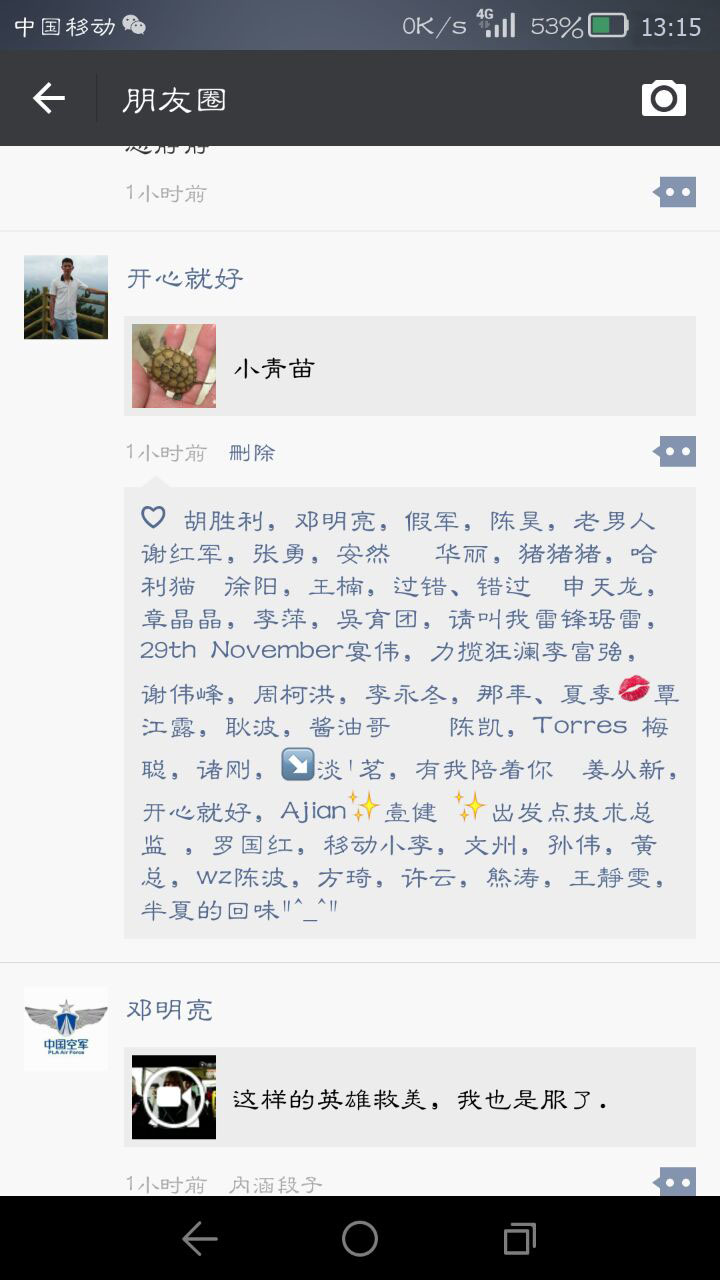Image resolution: width=720 pixels, height=1280 pixels.
Task: Open 胡胜利 in the likes list
Action: pyautogui.click(x=224, y=521)
